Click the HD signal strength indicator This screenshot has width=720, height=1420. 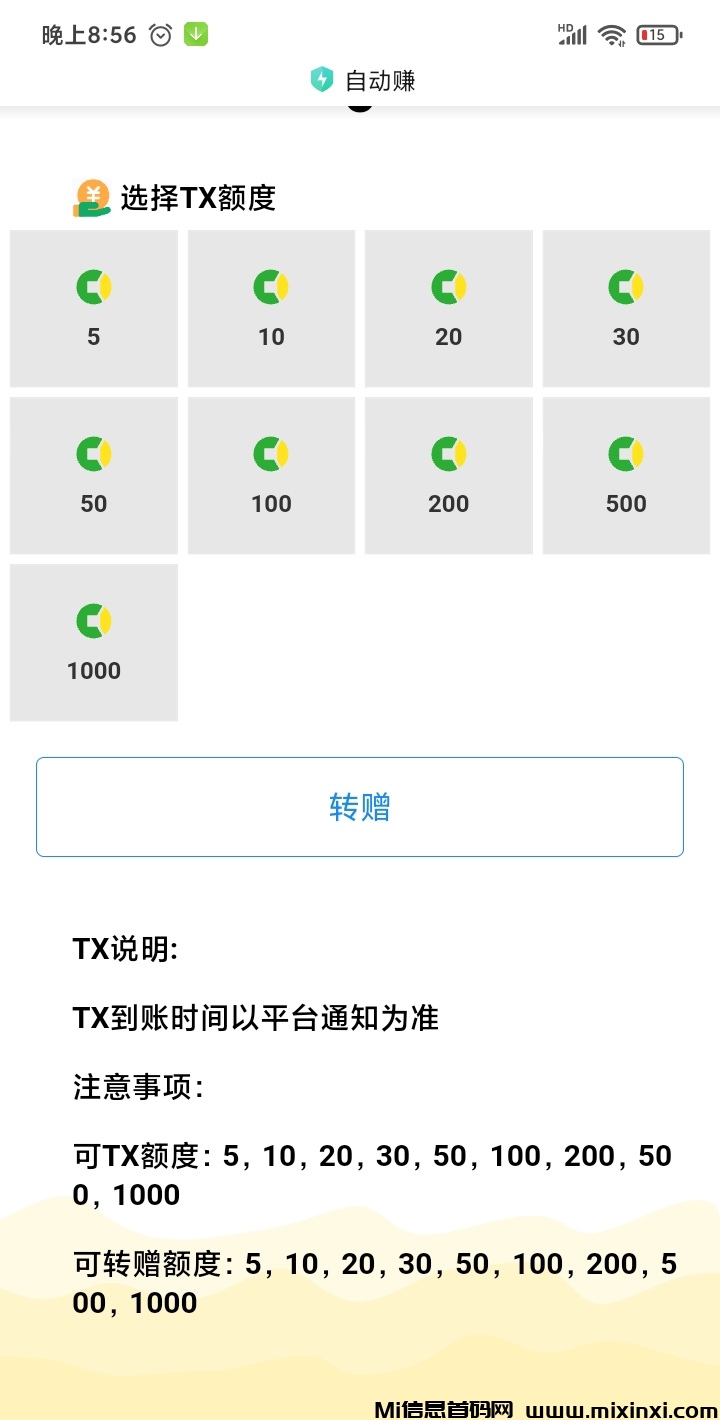[x=572, y=34]
